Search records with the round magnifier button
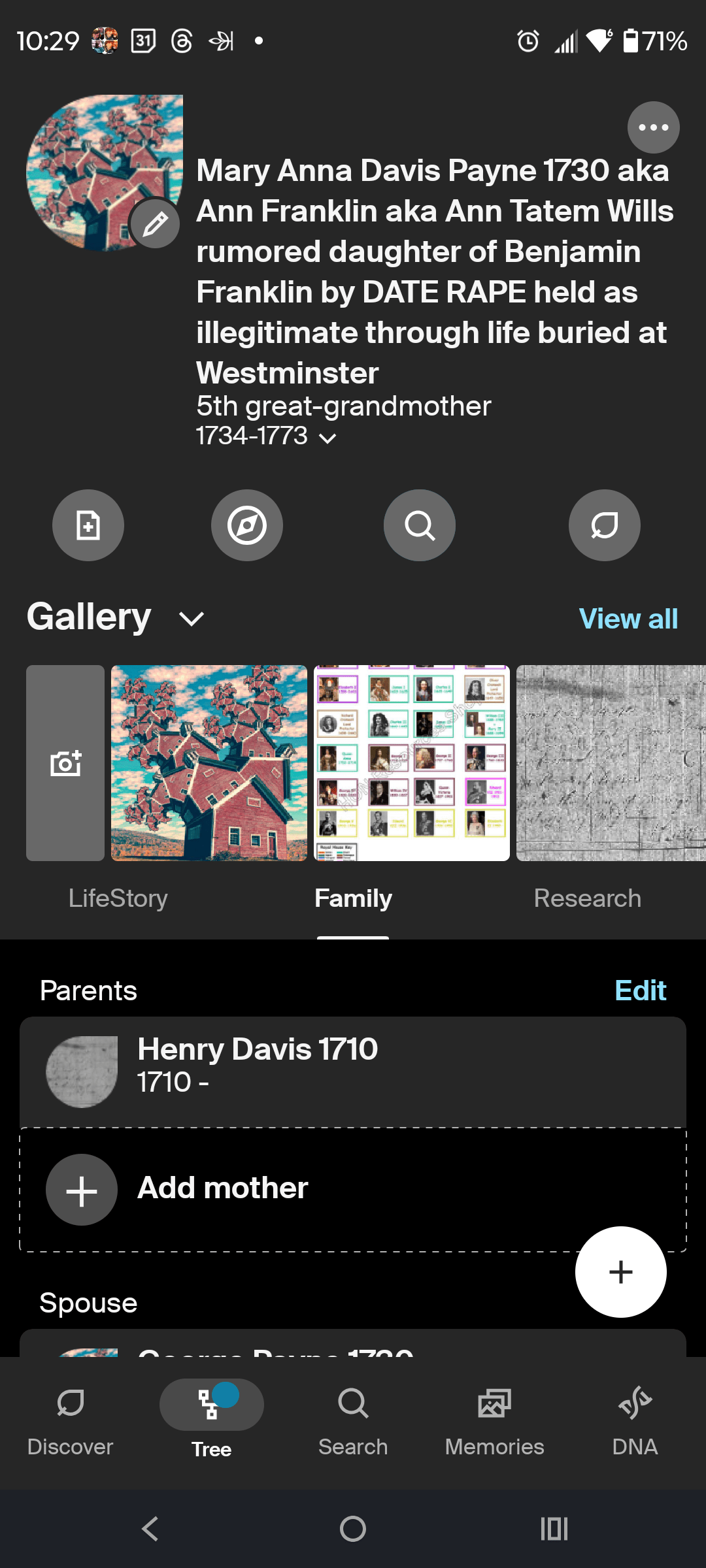Viewport: 706px width, 1568px height. point(419,525)
